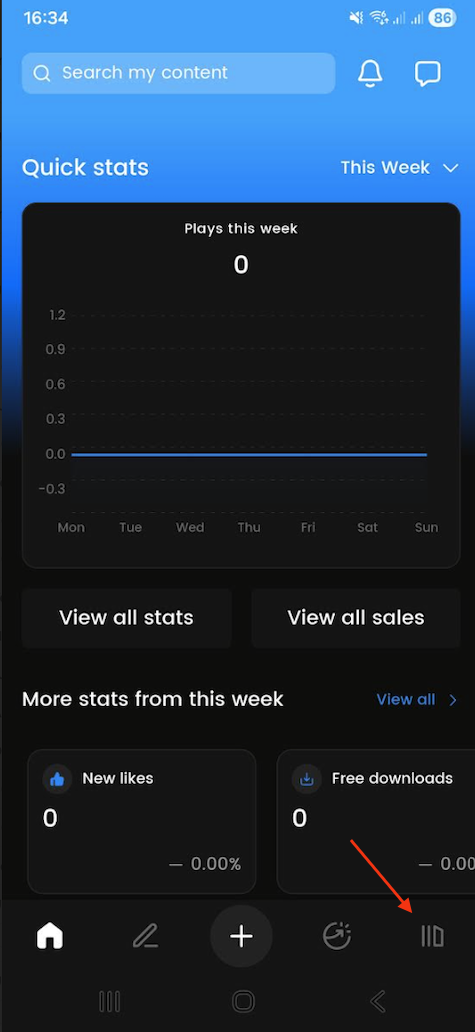The image size is (475, 1032).
Task: Tap the Search my content field
Action: 178,73
